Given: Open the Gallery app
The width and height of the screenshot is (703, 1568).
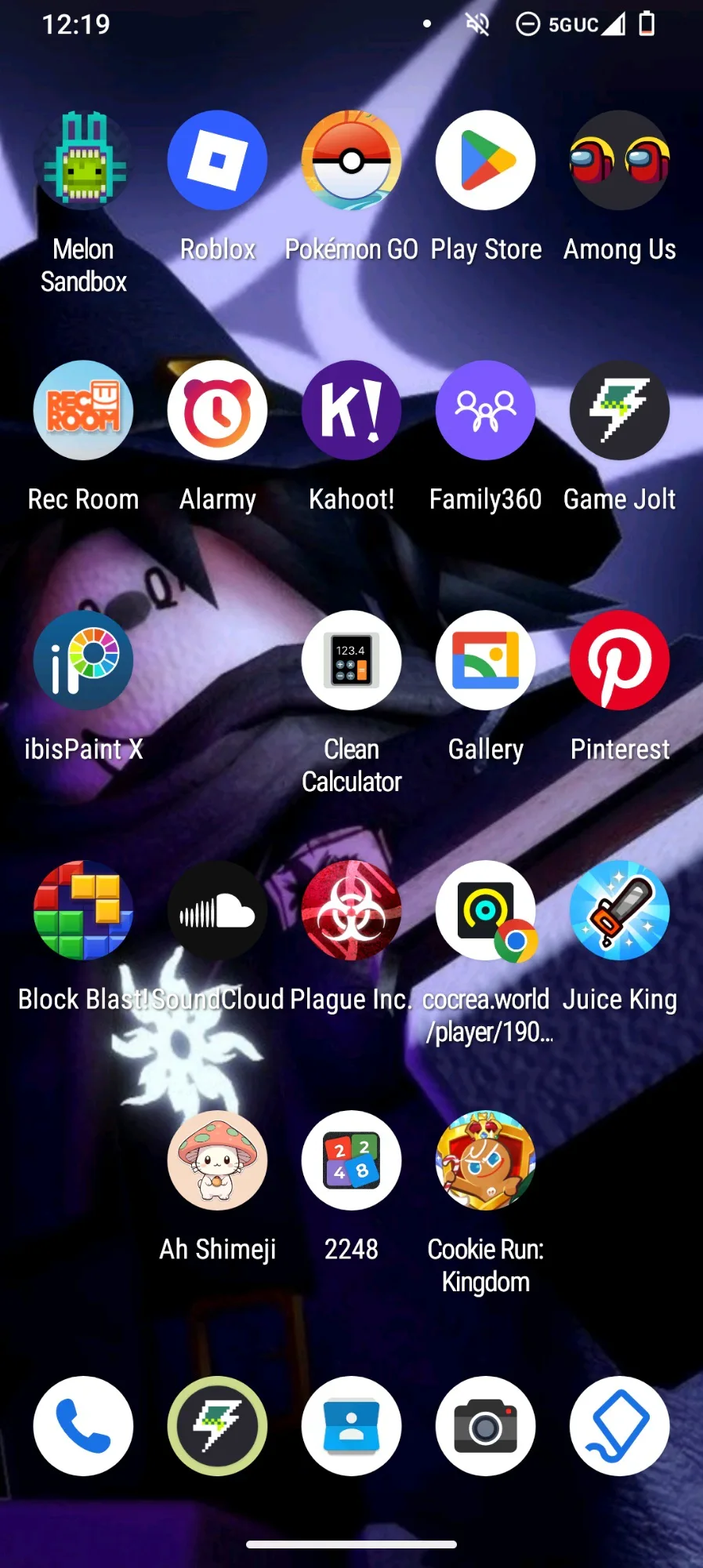Looking at the screenshot, I should click(485, 660).
